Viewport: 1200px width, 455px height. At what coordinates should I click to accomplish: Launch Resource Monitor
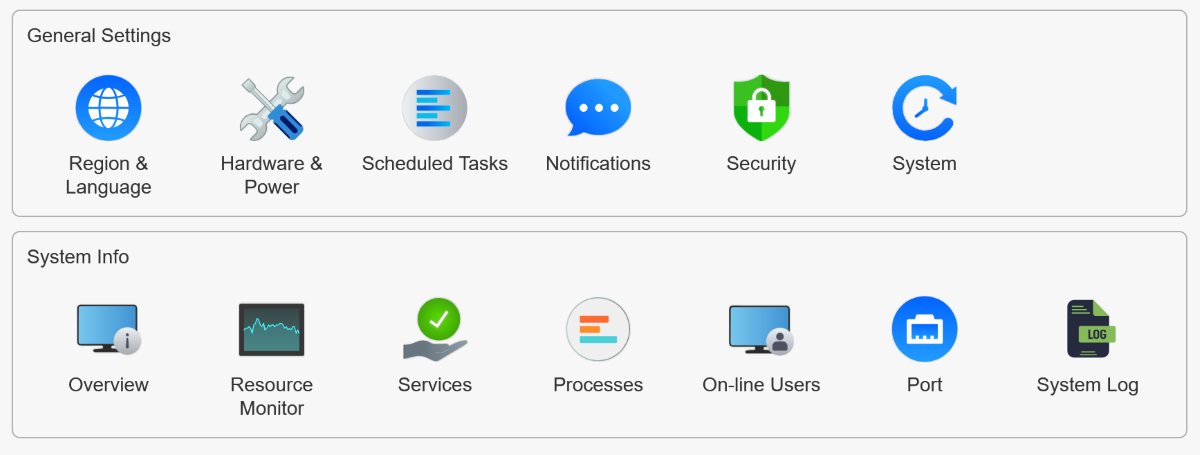click(x=271, y=329)
